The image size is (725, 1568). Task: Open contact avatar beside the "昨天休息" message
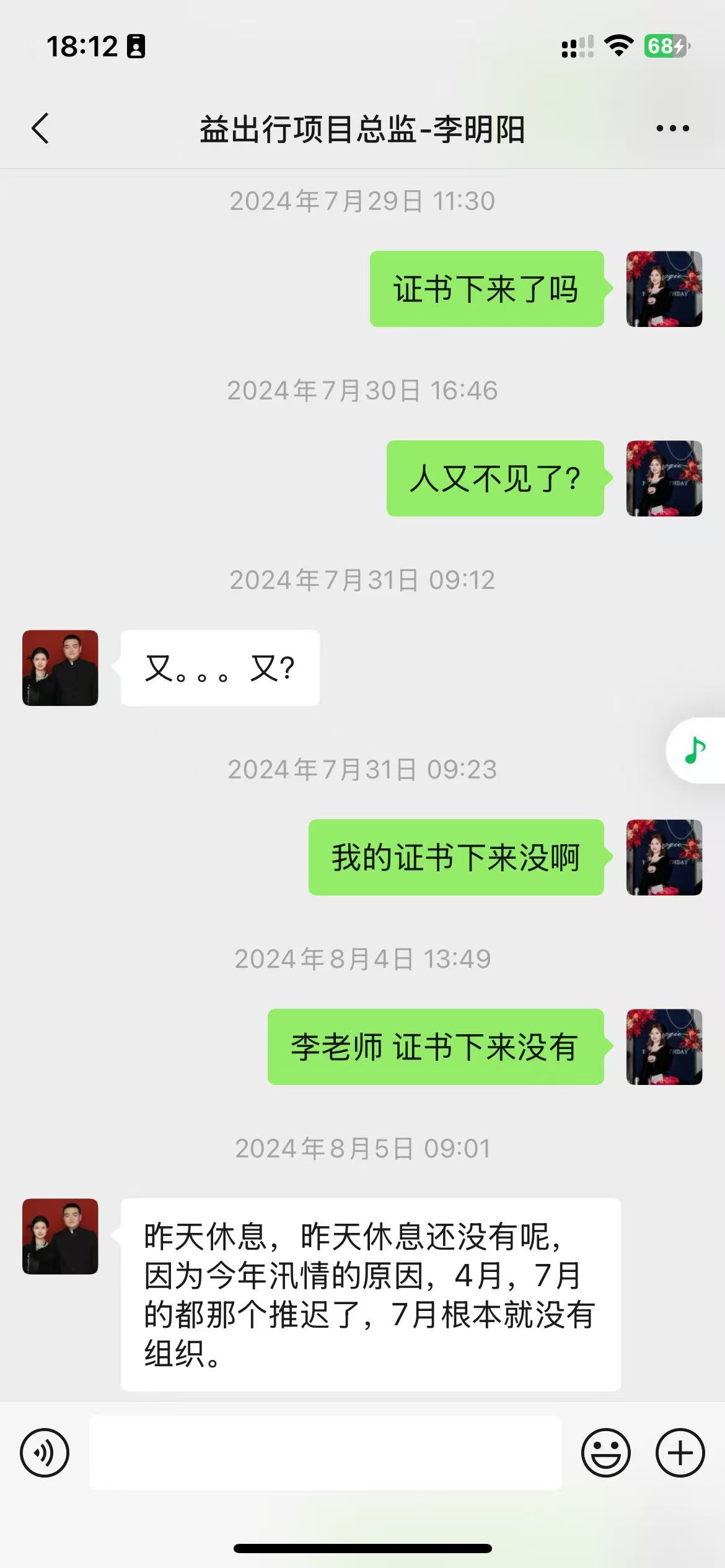tap(60, 1236)
